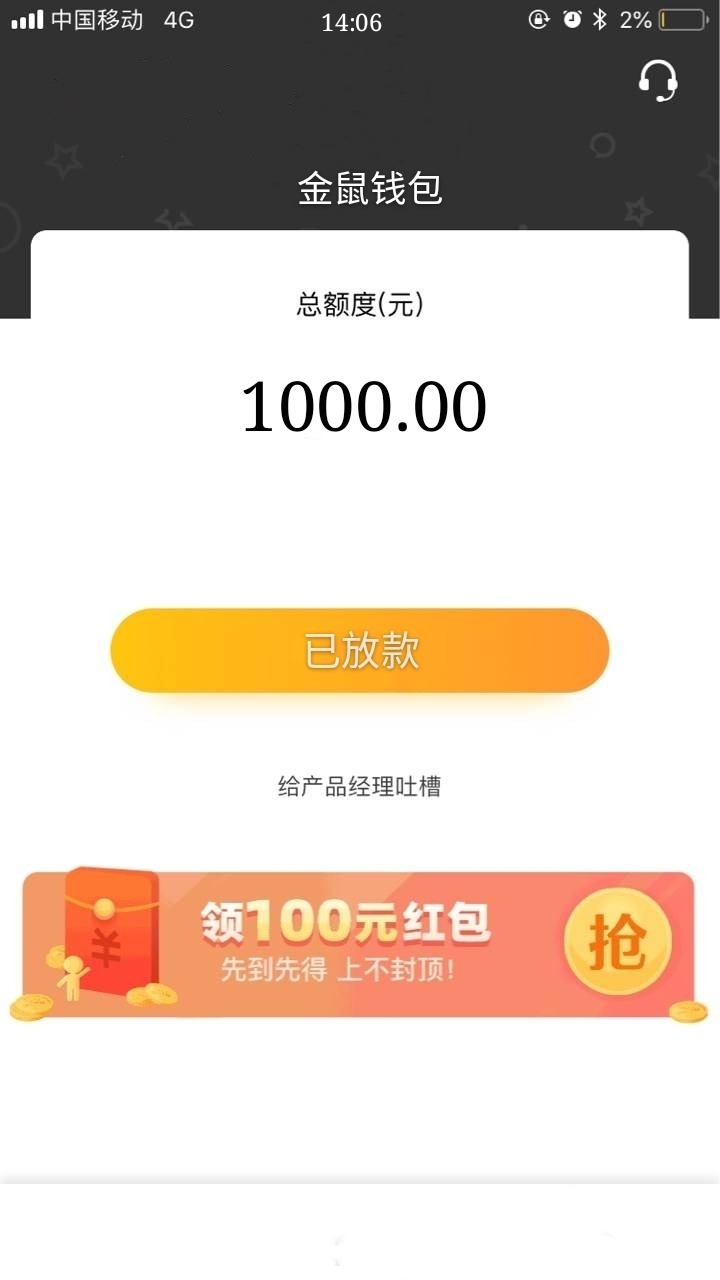Open 给产品经理吐槽 feedback link
This screenshot has height=1280, width=720.
(x=359, y=787)
